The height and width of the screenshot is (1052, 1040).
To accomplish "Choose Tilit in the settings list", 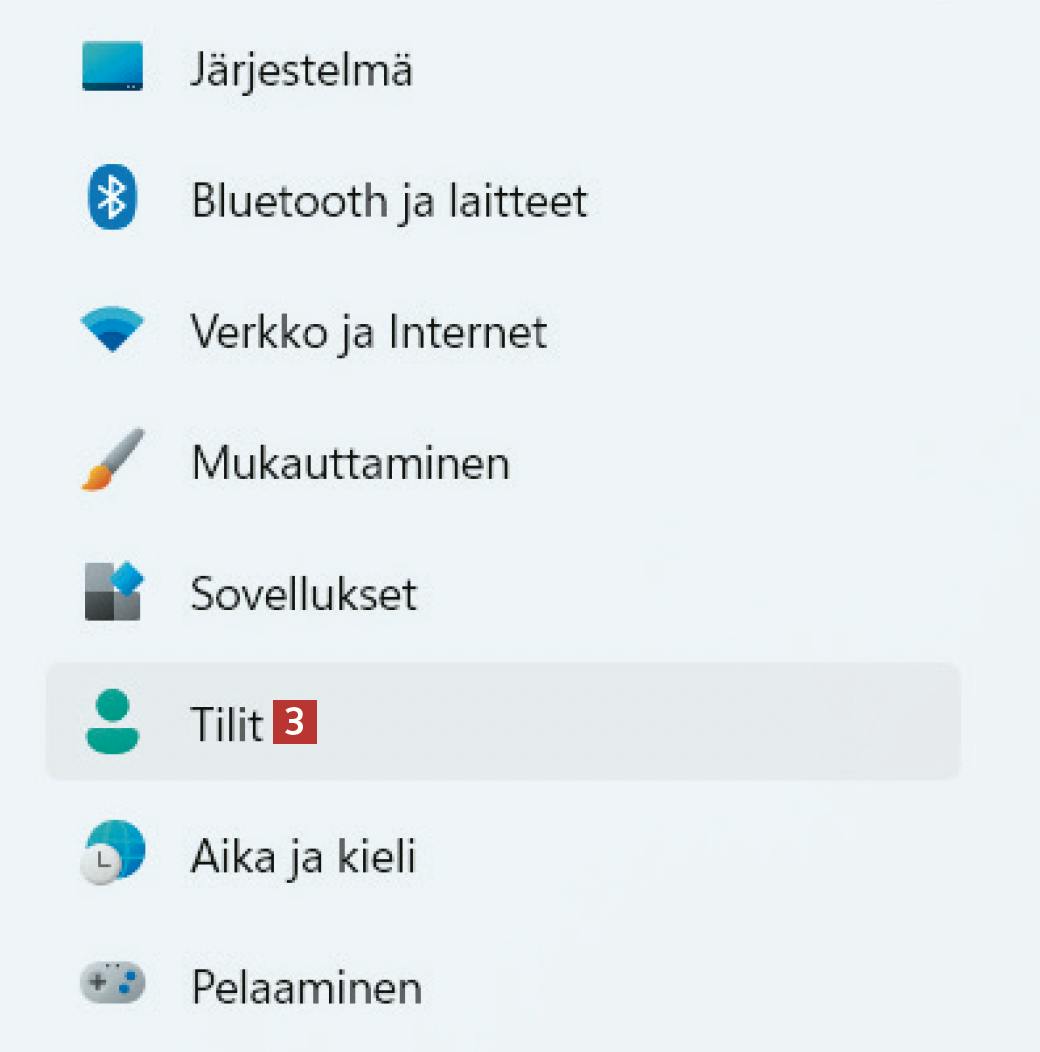I will click(227, 723).
